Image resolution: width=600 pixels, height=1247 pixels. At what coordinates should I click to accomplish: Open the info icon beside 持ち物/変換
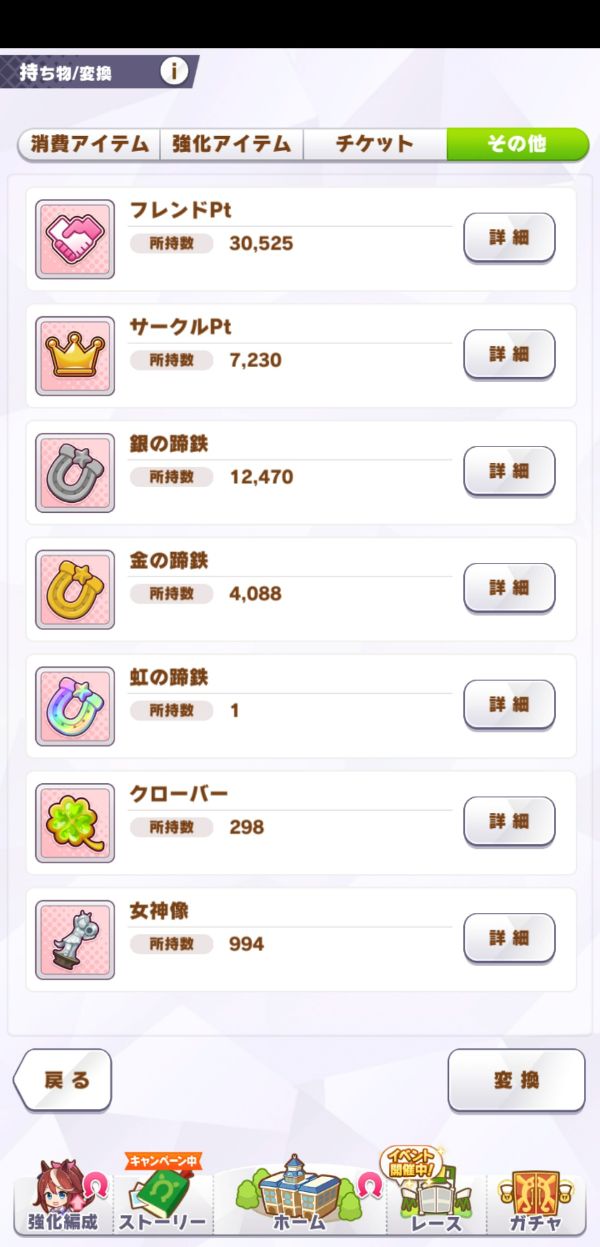point(174,72)
